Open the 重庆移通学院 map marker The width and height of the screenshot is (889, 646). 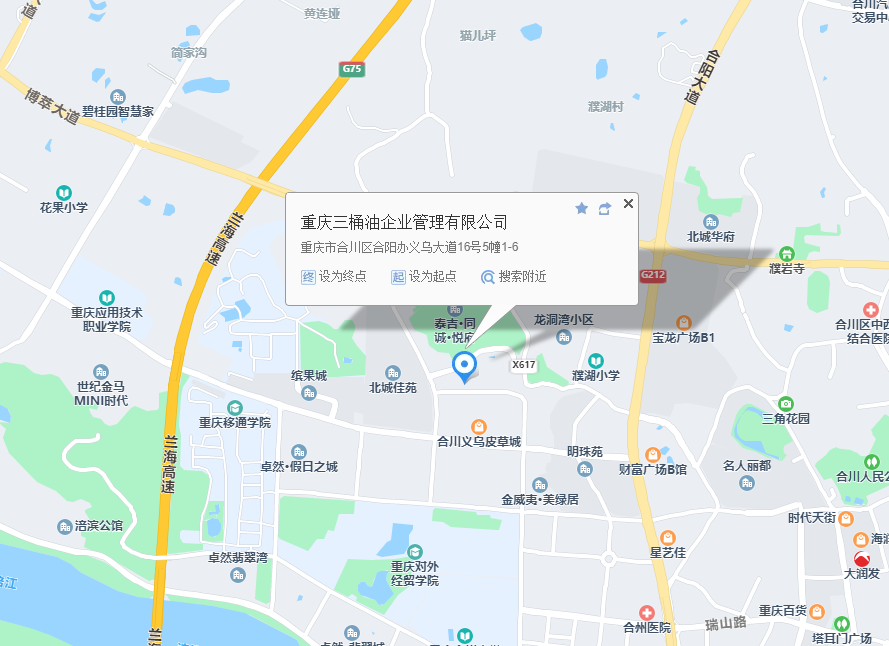pyautogui.click(x=234, y=408)
